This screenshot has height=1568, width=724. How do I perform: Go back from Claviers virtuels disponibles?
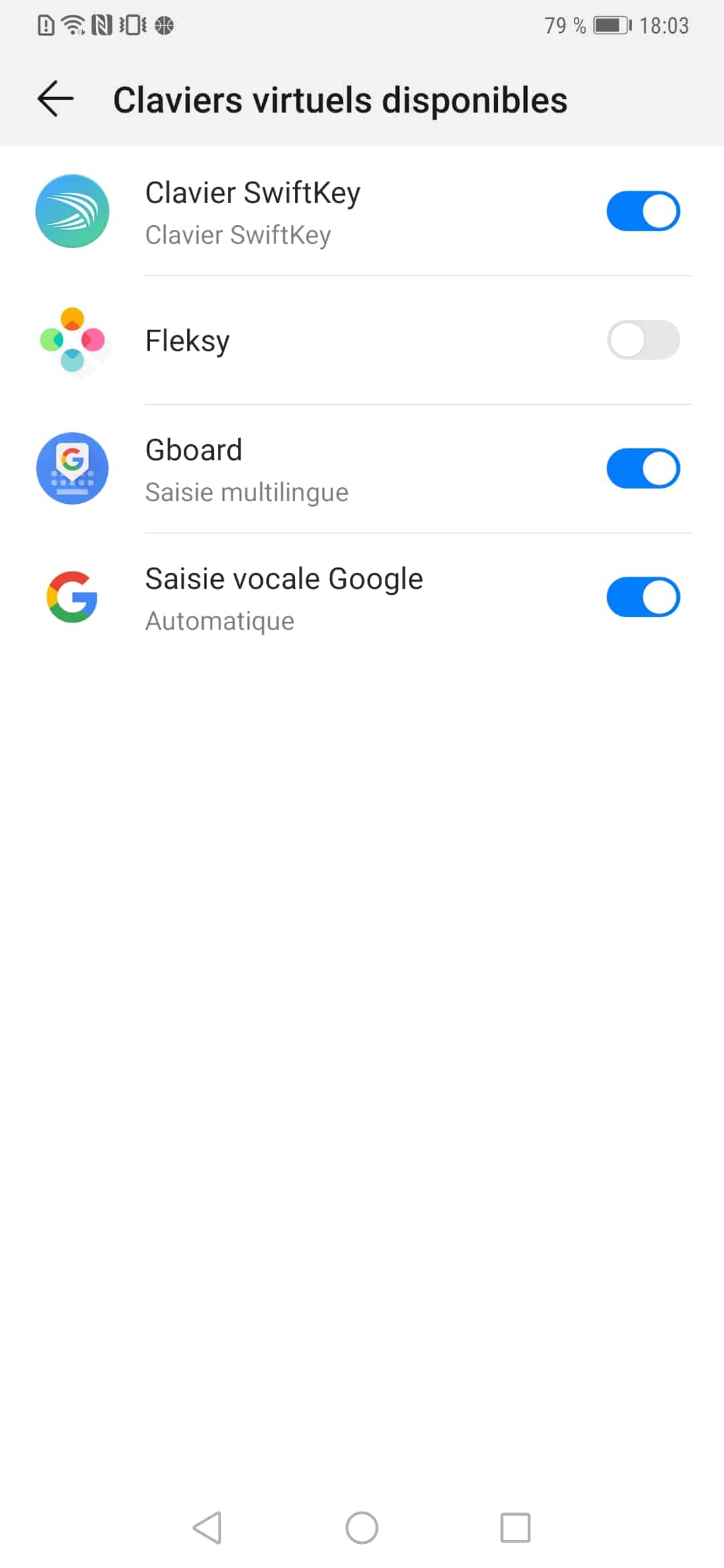56,99
